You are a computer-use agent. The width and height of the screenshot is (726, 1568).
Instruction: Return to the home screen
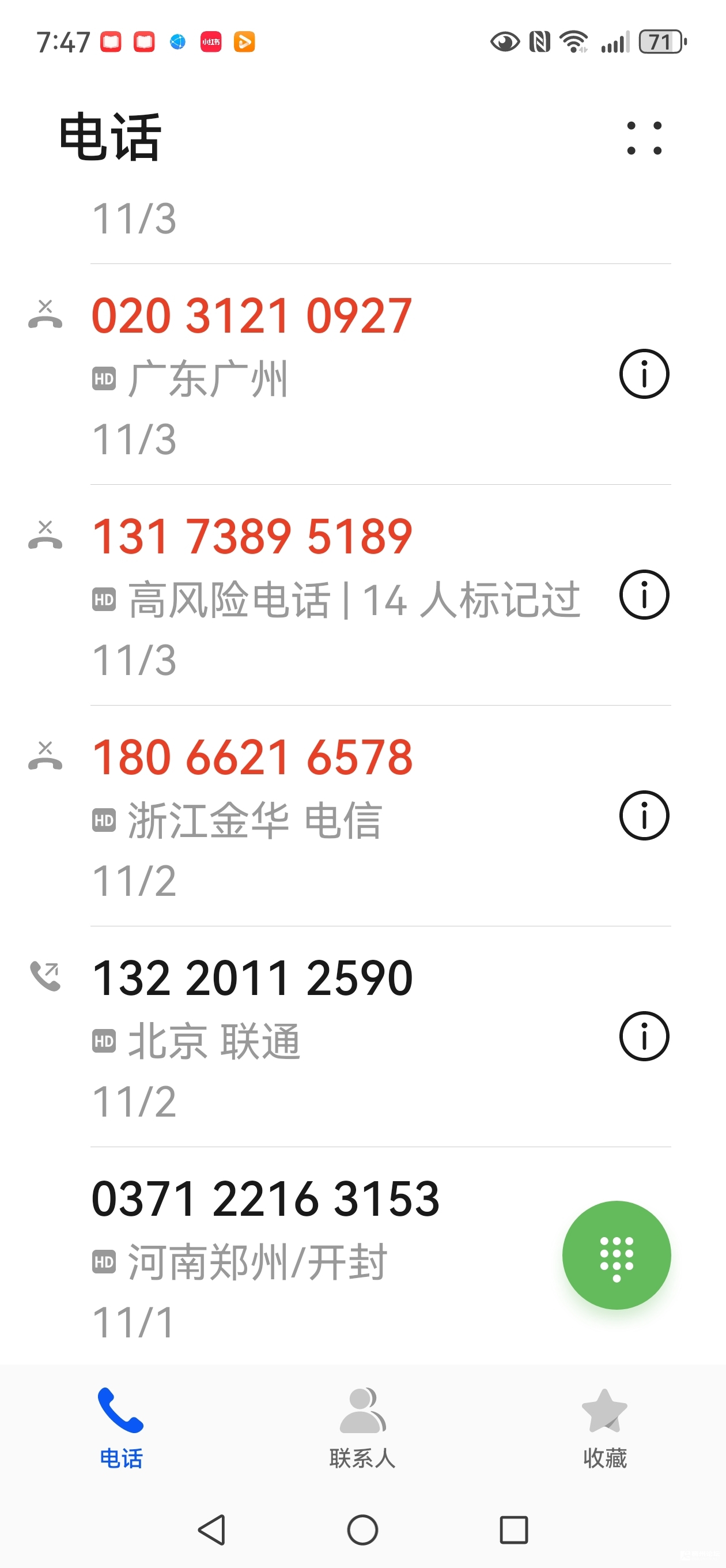[x=362, y=1529]
